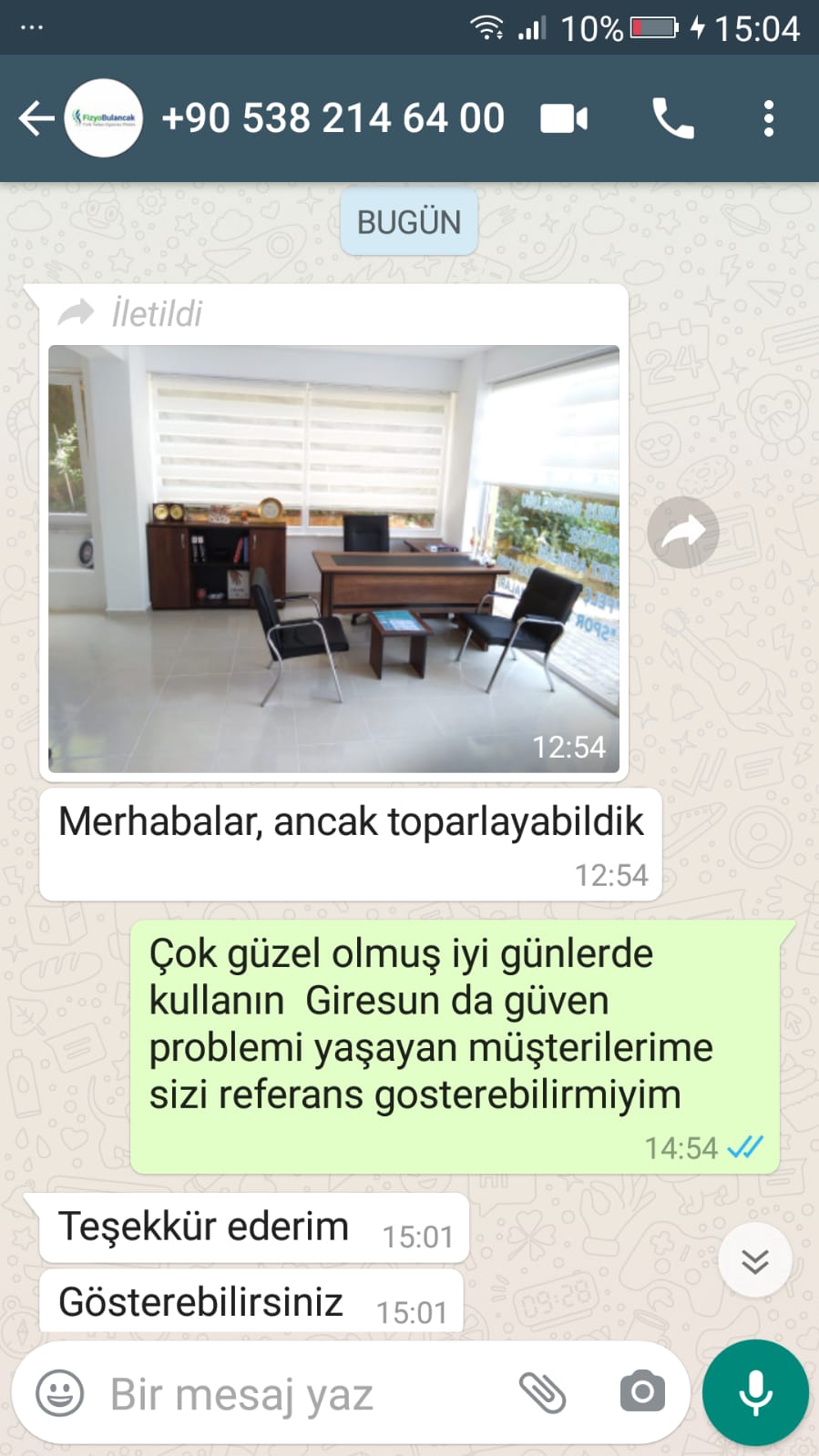Open the emoji picker
819x1456 pixels.
(60, 1393)
